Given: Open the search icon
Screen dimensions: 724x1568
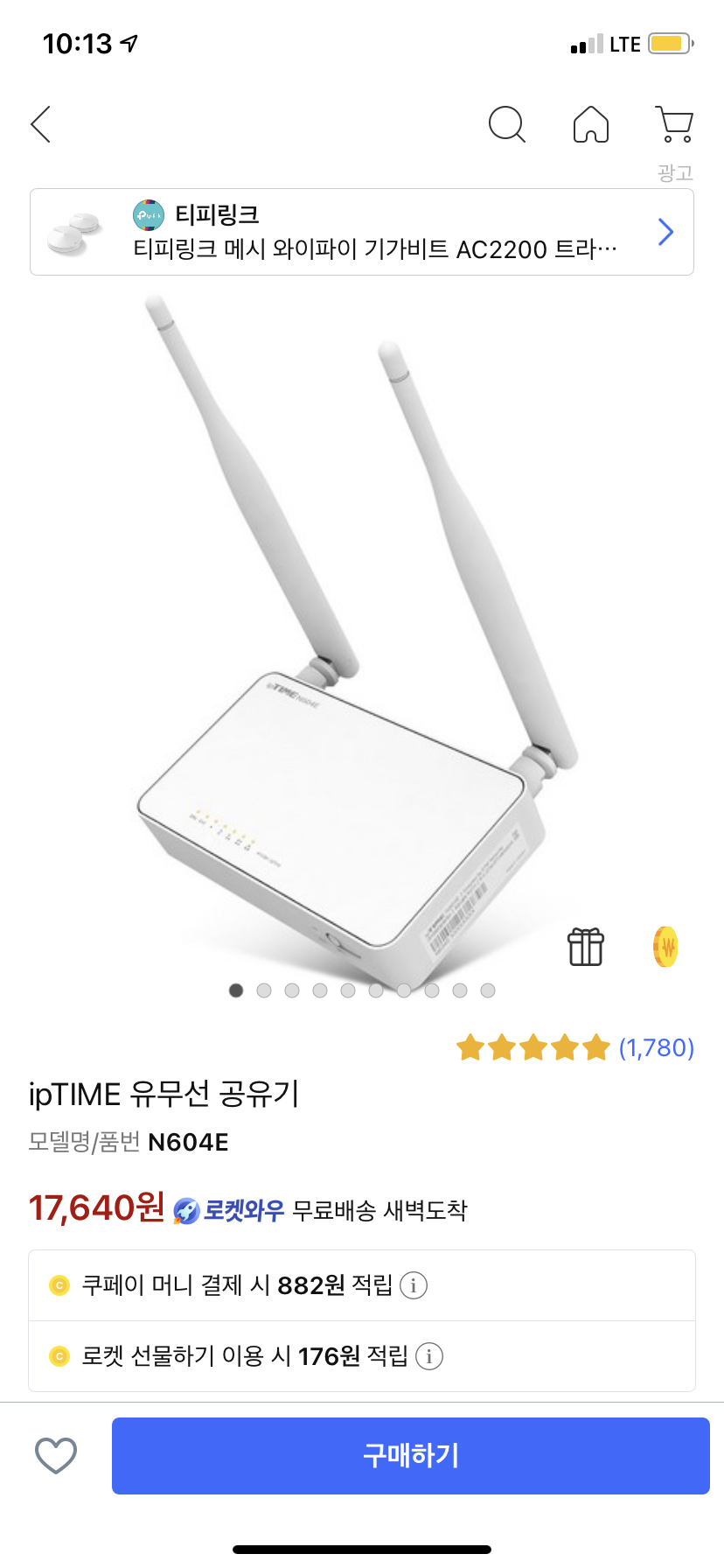Looking at the screenshot, I should click(x=507, y=125).
